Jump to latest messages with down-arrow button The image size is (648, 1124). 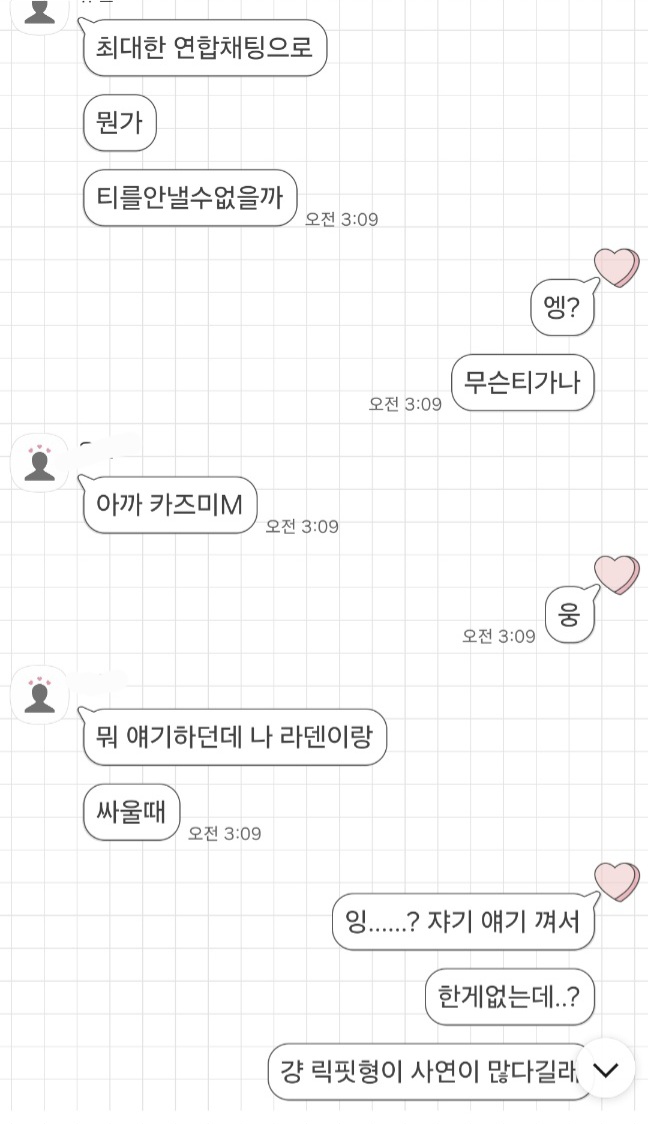(605, 1069)
